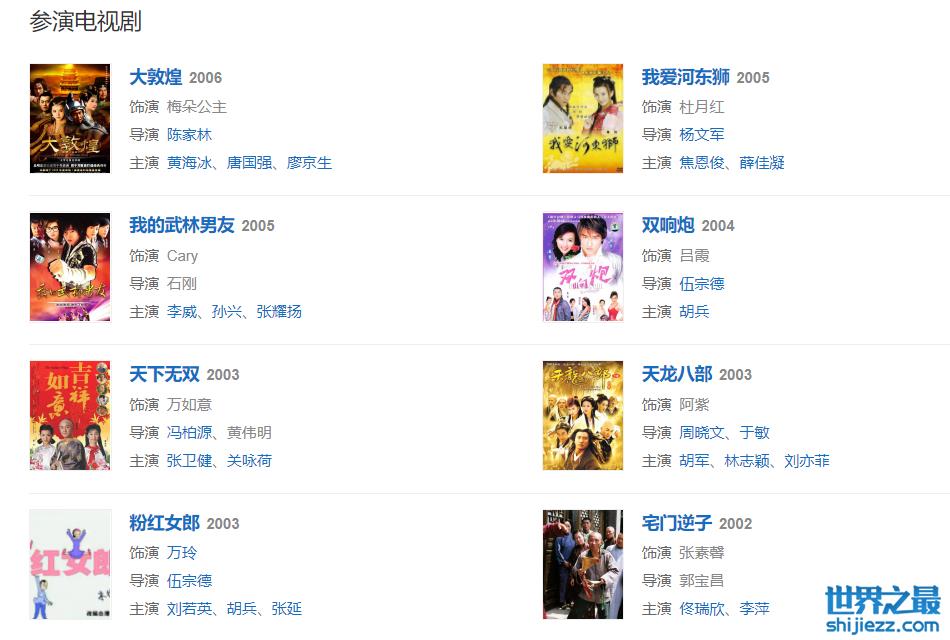Image resolution: width=950 pixels, height=640 pixels.
Task: Open director 冯柏源's link
Action: pyautogui.click(x=189, y=432)
